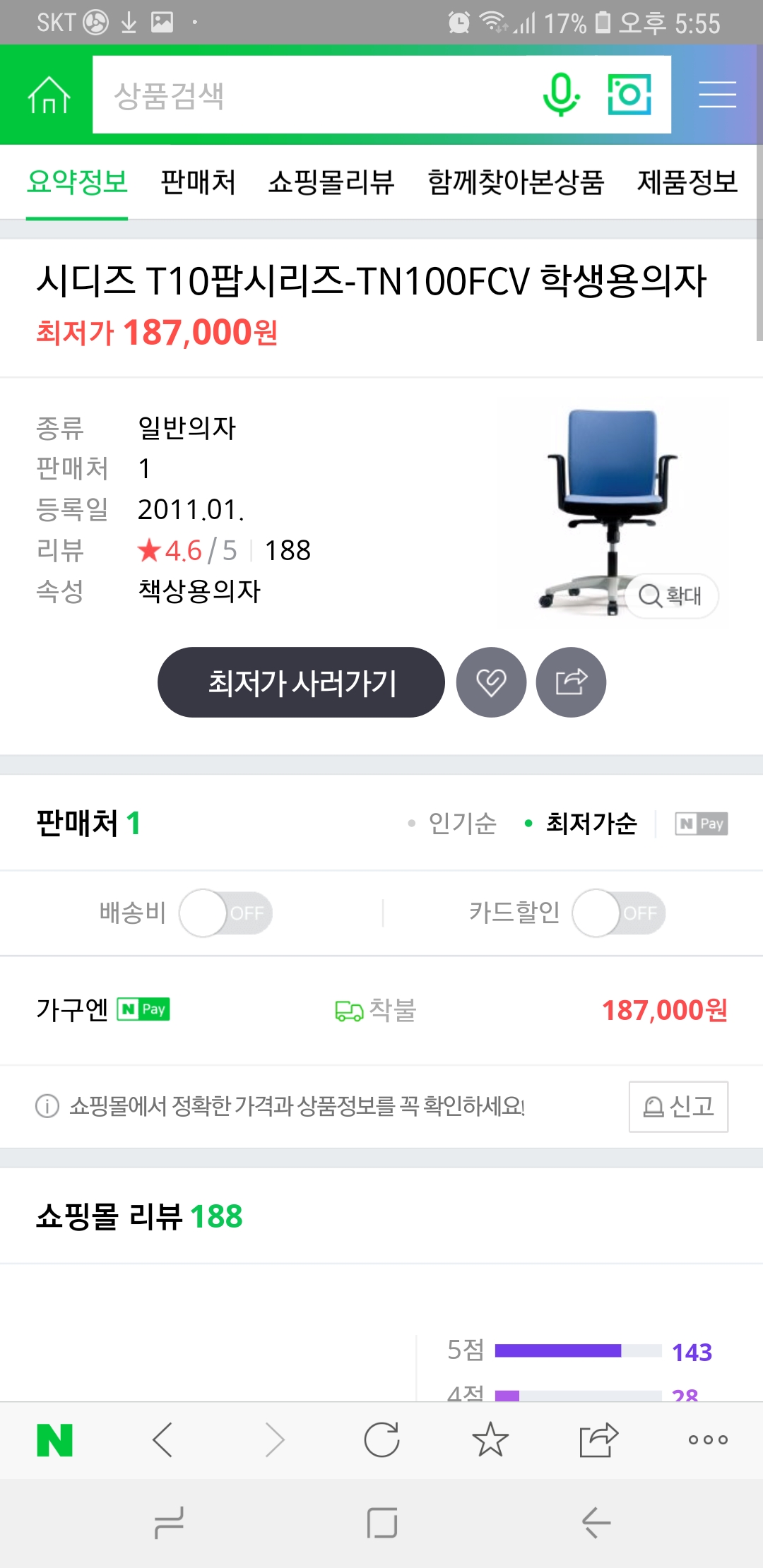Screen dimensions: 763x1568
Task: Add the product to wishlist with heart
Action: coord(491,682)
